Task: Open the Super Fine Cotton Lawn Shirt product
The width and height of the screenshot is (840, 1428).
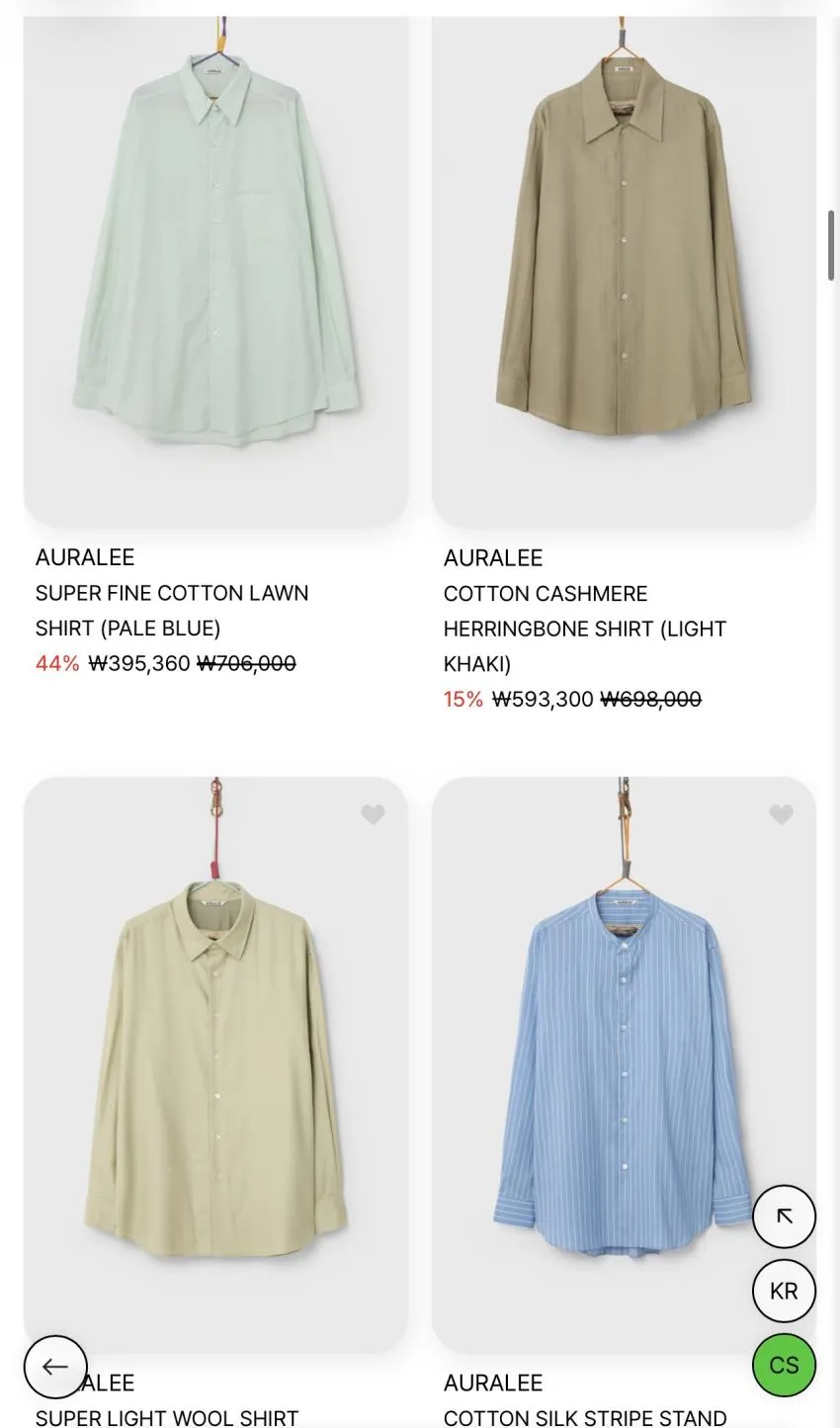Action: click(x=215, y=270)
